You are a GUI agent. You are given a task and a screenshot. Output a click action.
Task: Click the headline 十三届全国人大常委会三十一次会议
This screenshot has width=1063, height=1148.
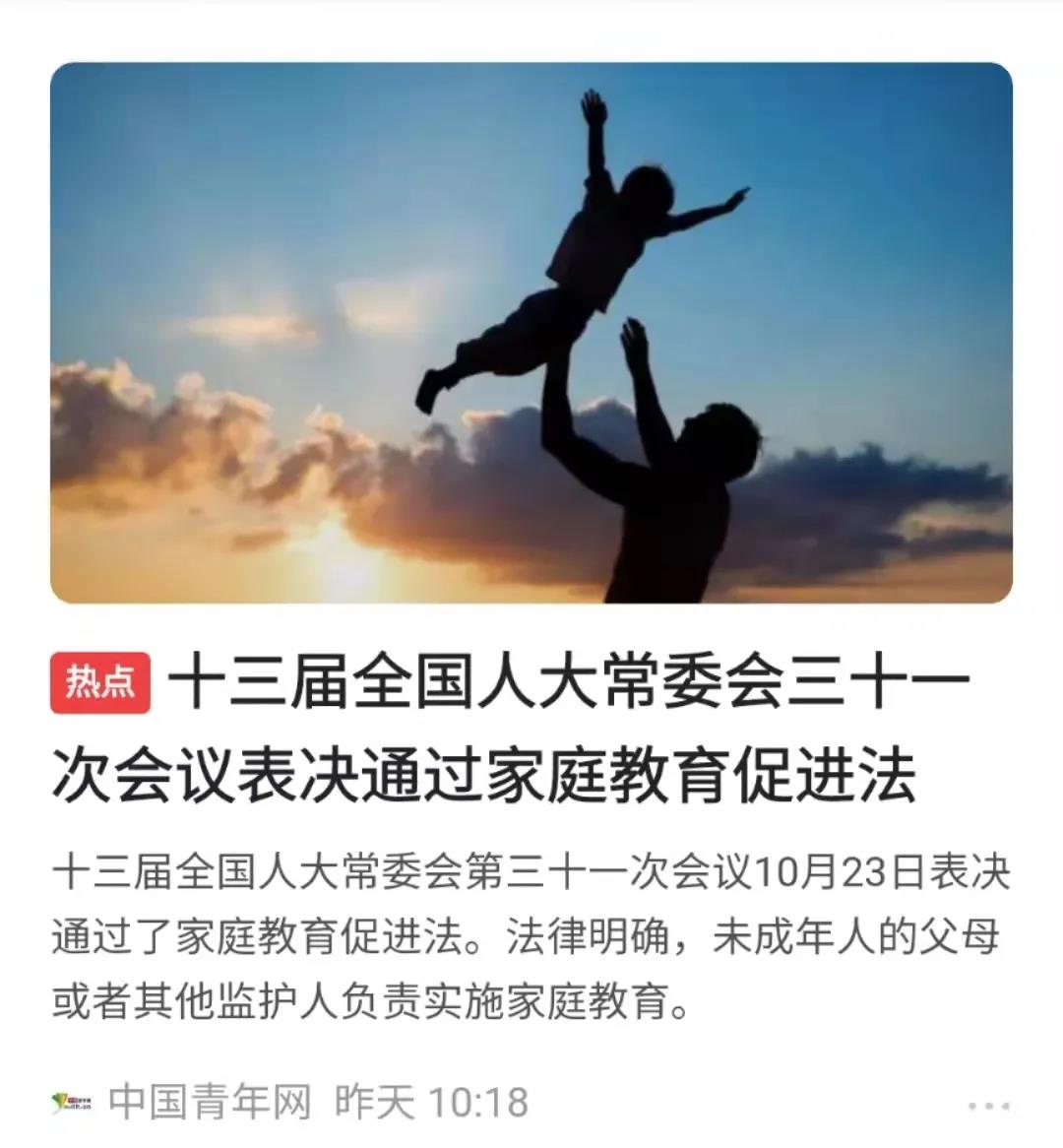click(x=576, y=682)
